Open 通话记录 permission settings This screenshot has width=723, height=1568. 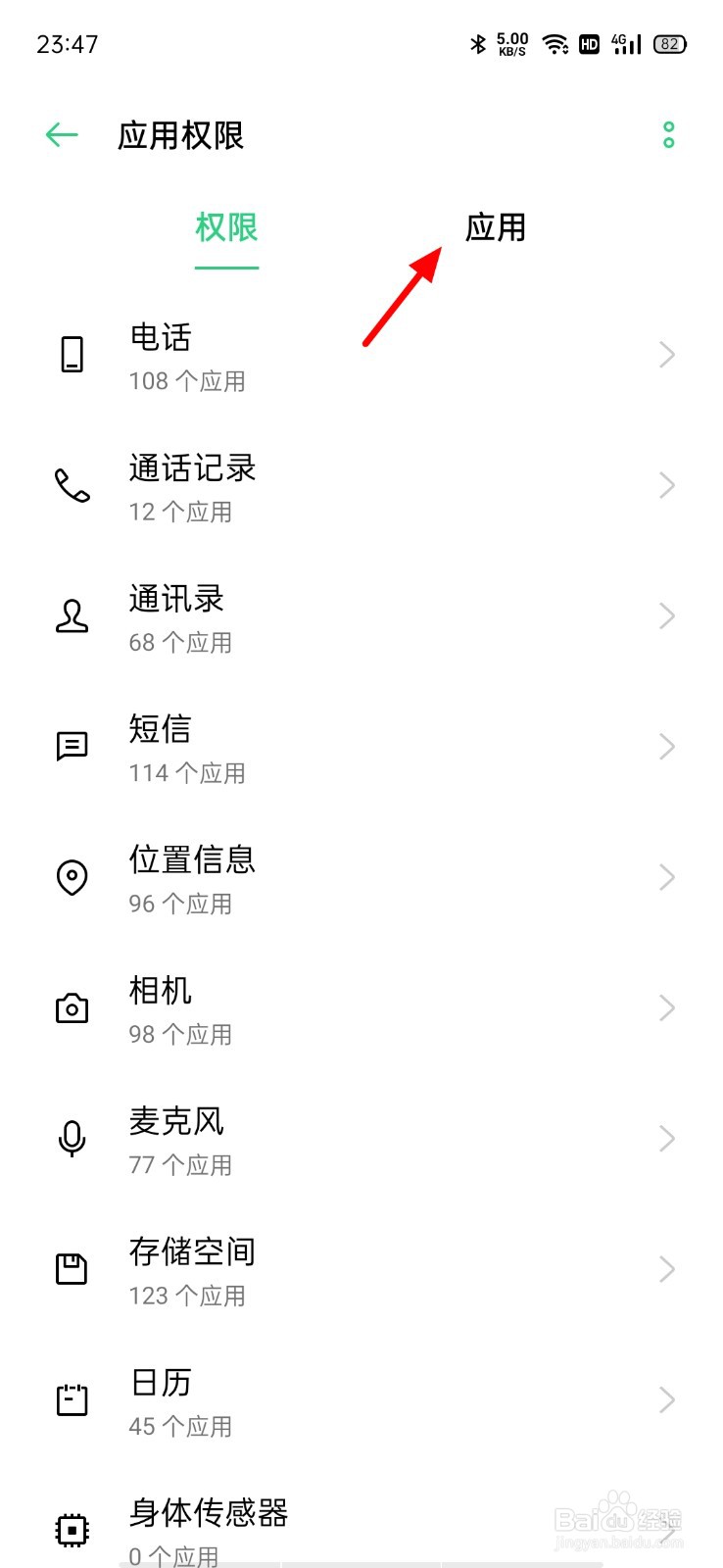[x=361, y=487]
